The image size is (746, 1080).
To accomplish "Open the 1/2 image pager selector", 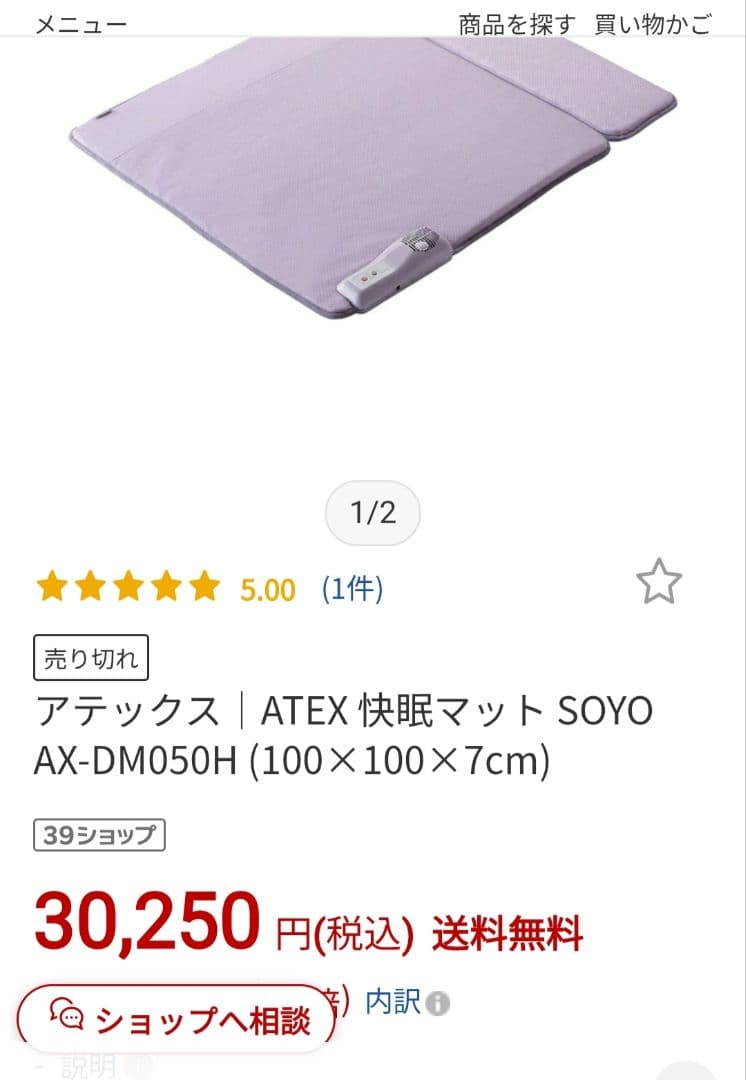I will pyautogui.click(x=372, y=512).
